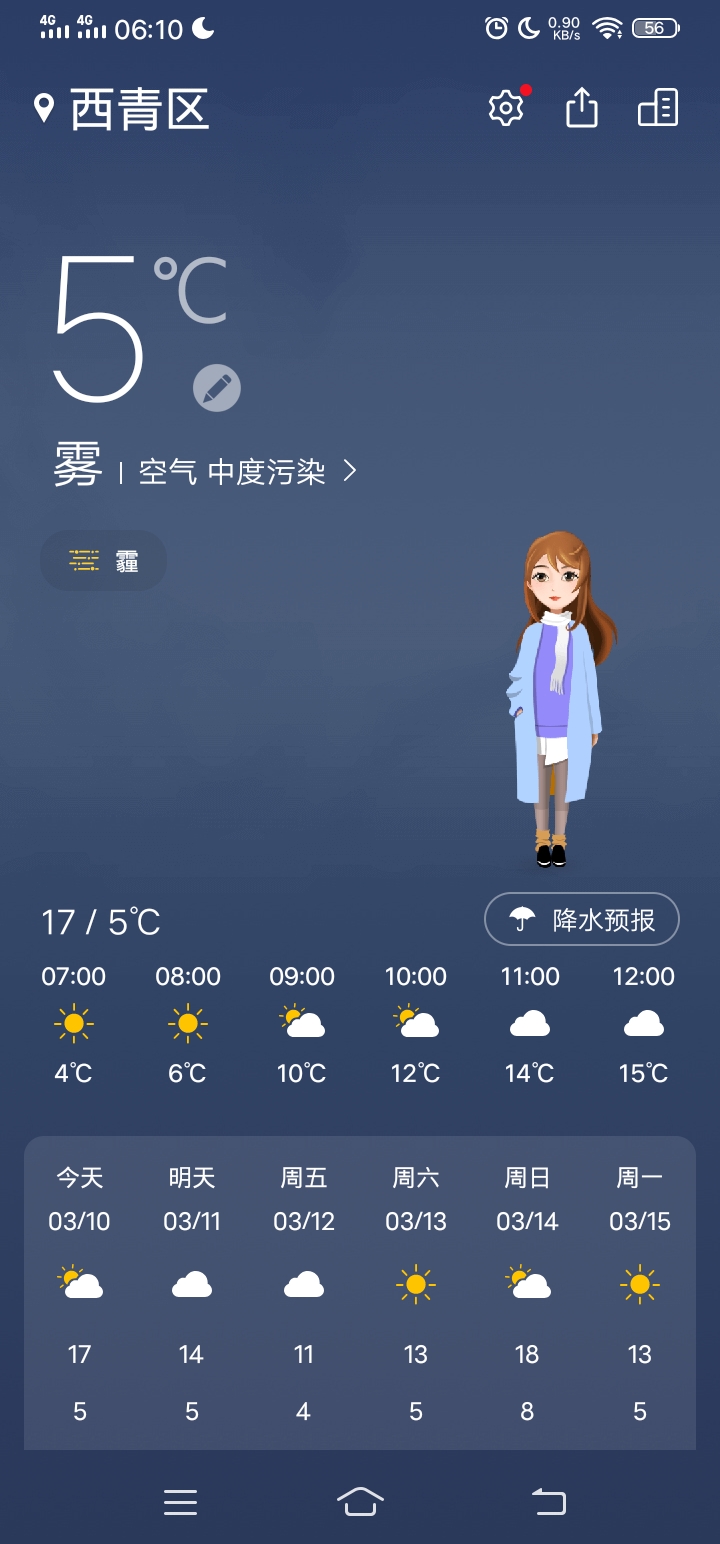Open the settings gear icon
The image size is (720, 1544).
(506, 108)
